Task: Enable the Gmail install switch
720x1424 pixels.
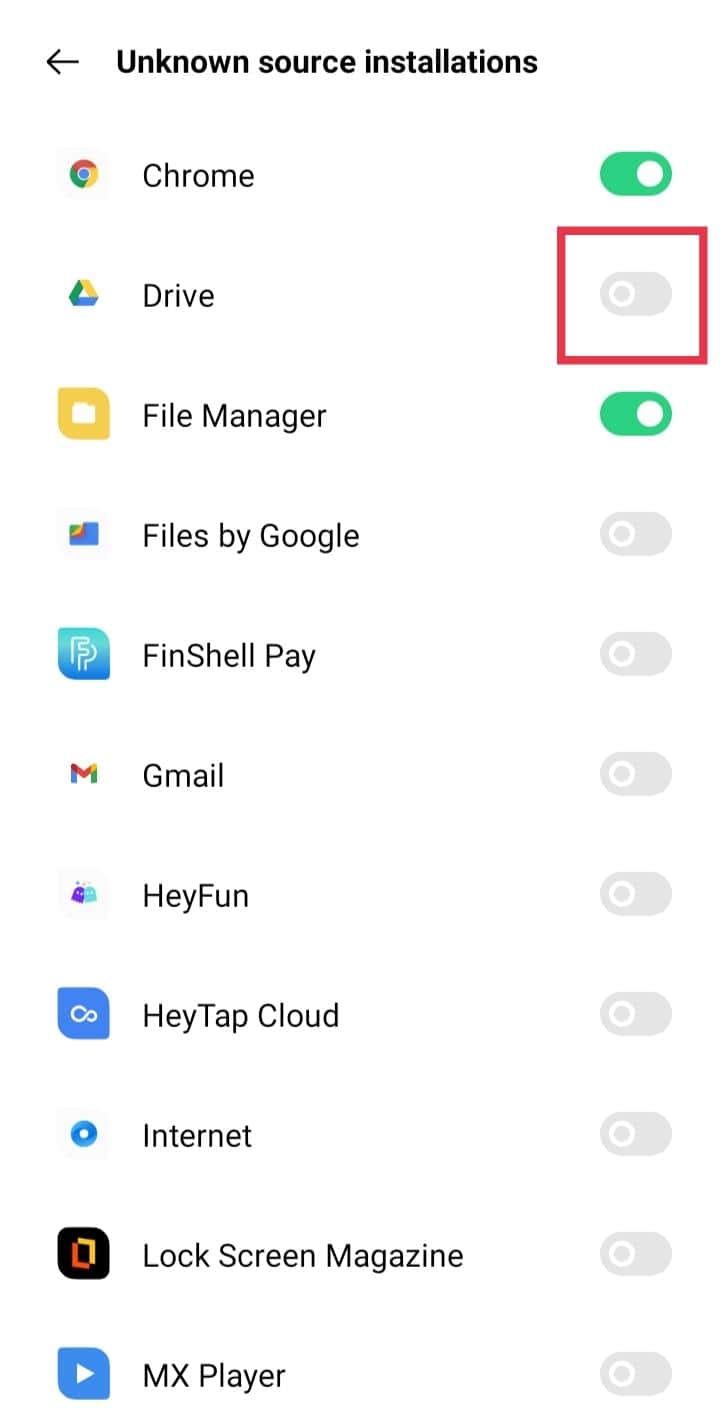Action: point(634,773)
